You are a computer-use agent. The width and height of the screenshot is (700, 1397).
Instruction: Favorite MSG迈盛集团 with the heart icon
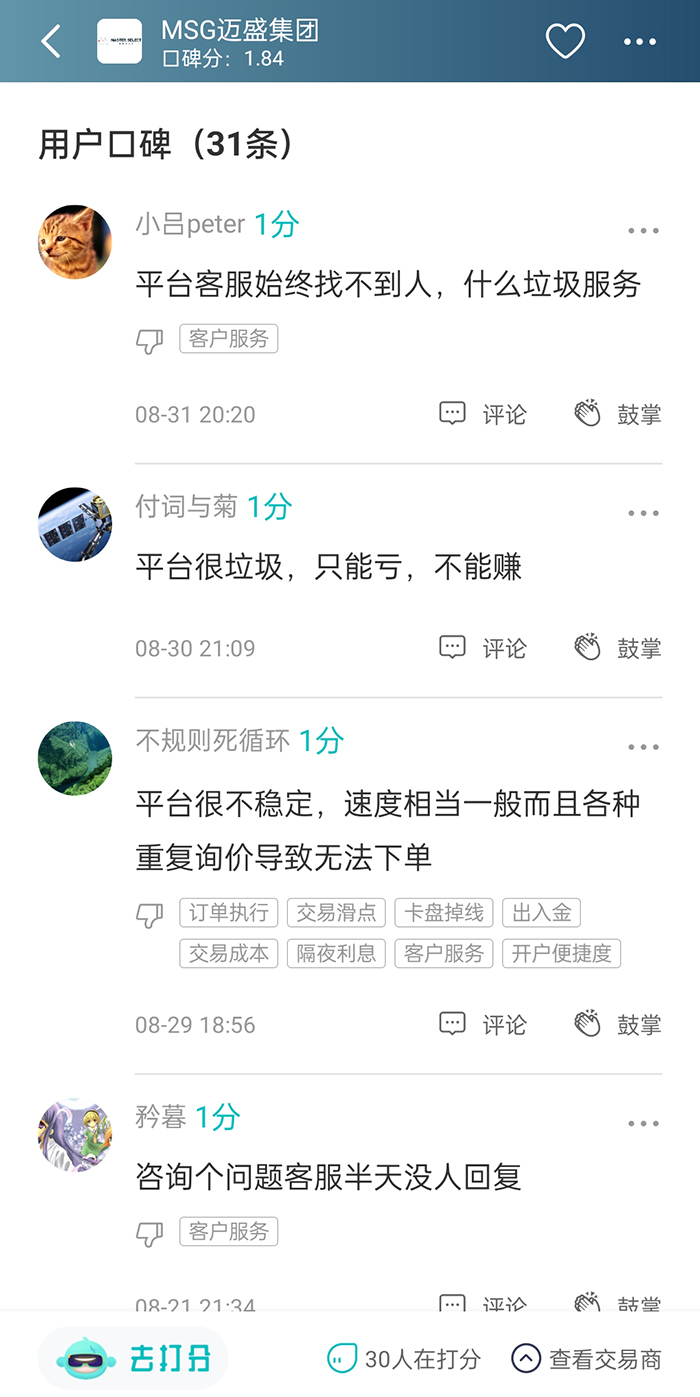pyautogui.click(x=565, y=42)
